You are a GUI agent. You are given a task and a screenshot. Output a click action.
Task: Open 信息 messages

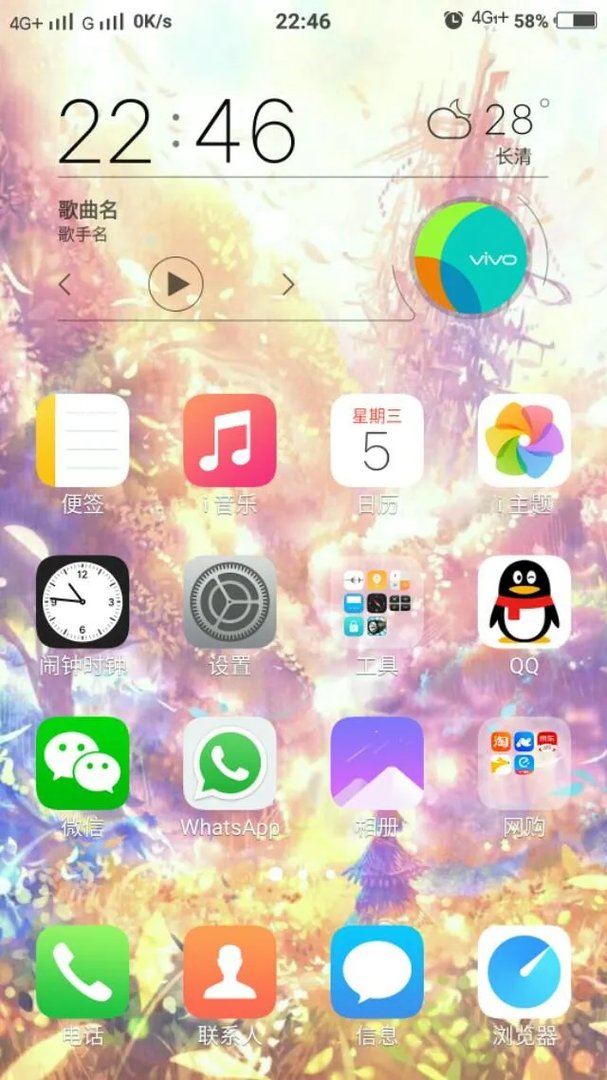point(377,971)
